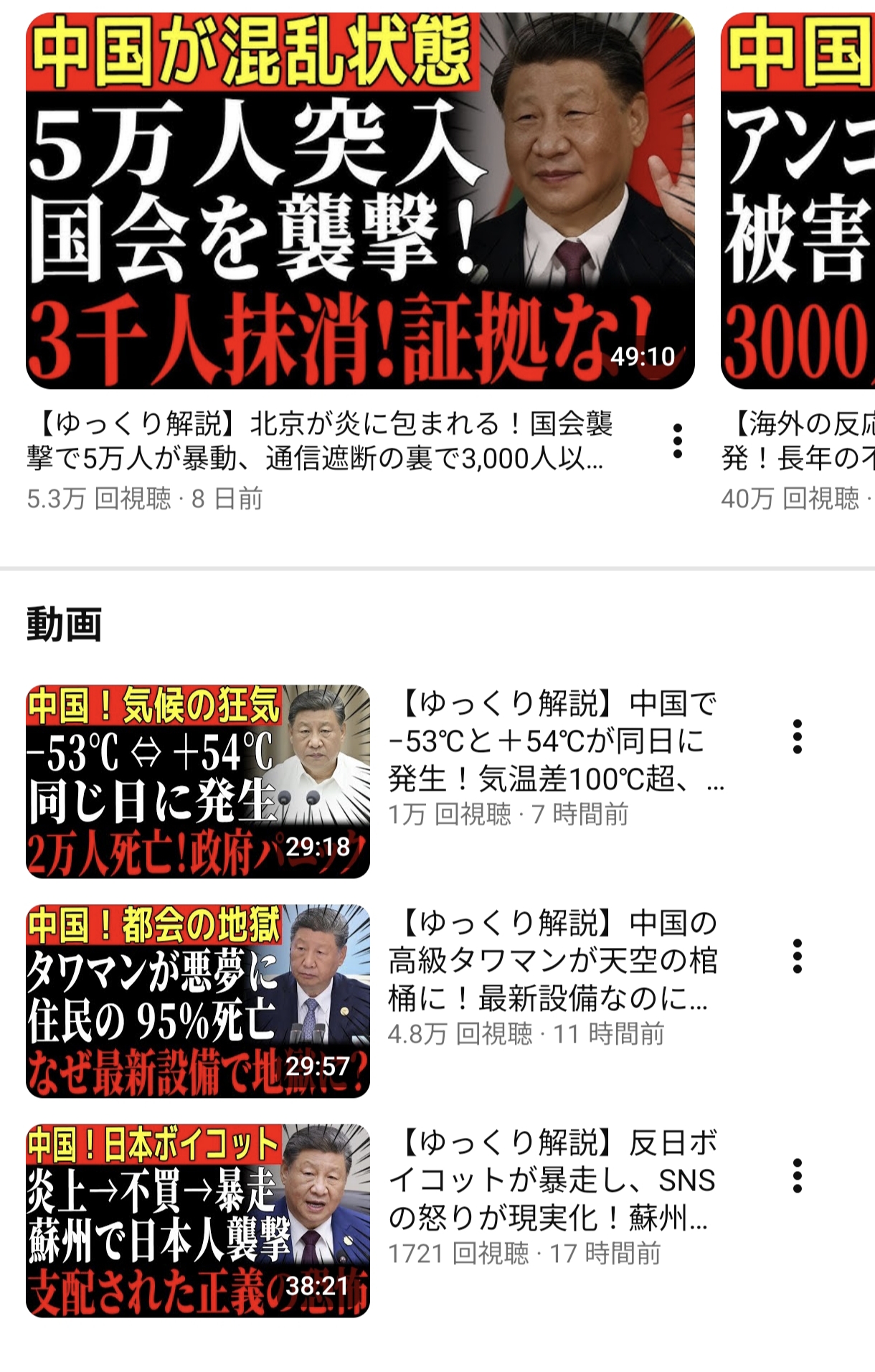Open options menu for 北京が炎に包まれる video
Screen dimensions: 875x1372
[677, 441]
